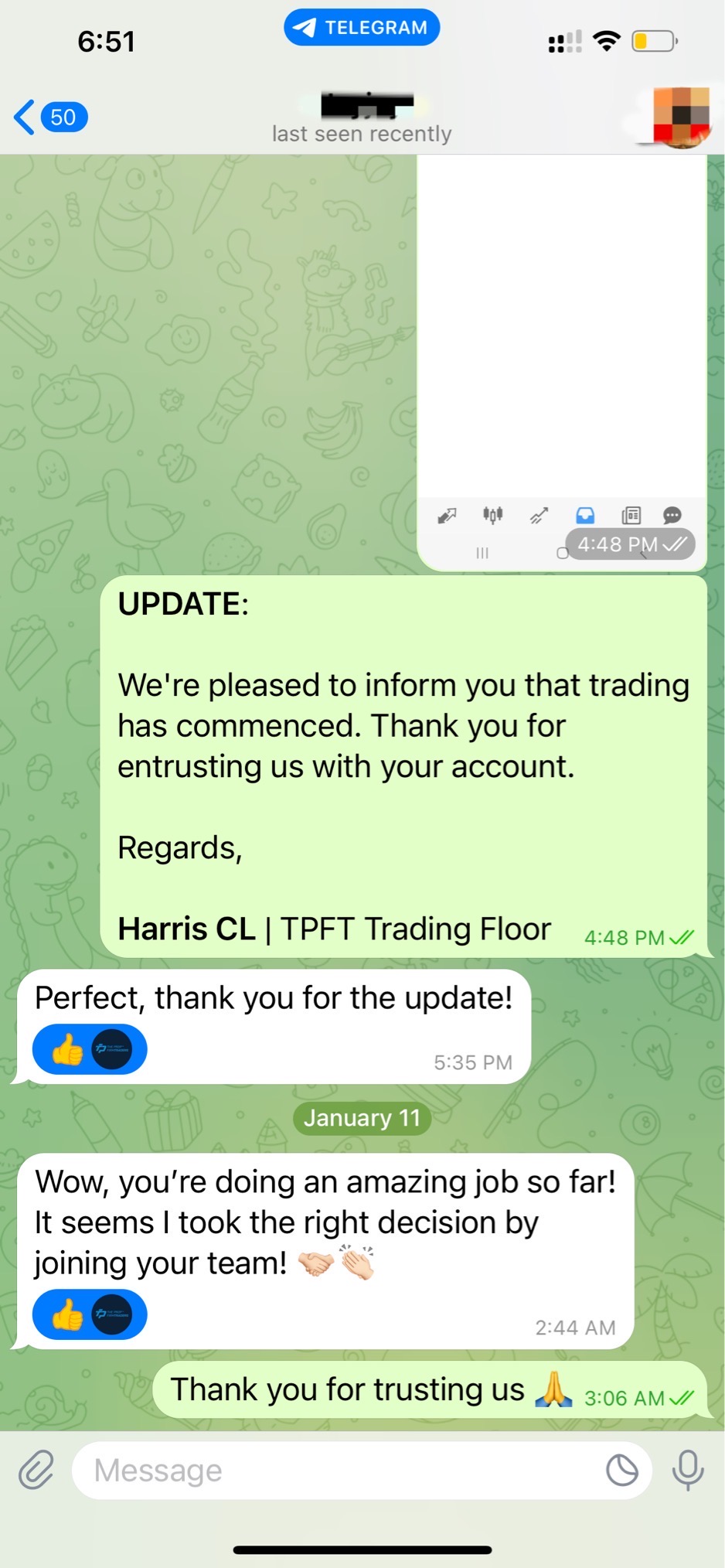This screenshot has height=1568, width=725.
Task: Open the sticker panel in the message box
Action: (x=621, y=1470)
